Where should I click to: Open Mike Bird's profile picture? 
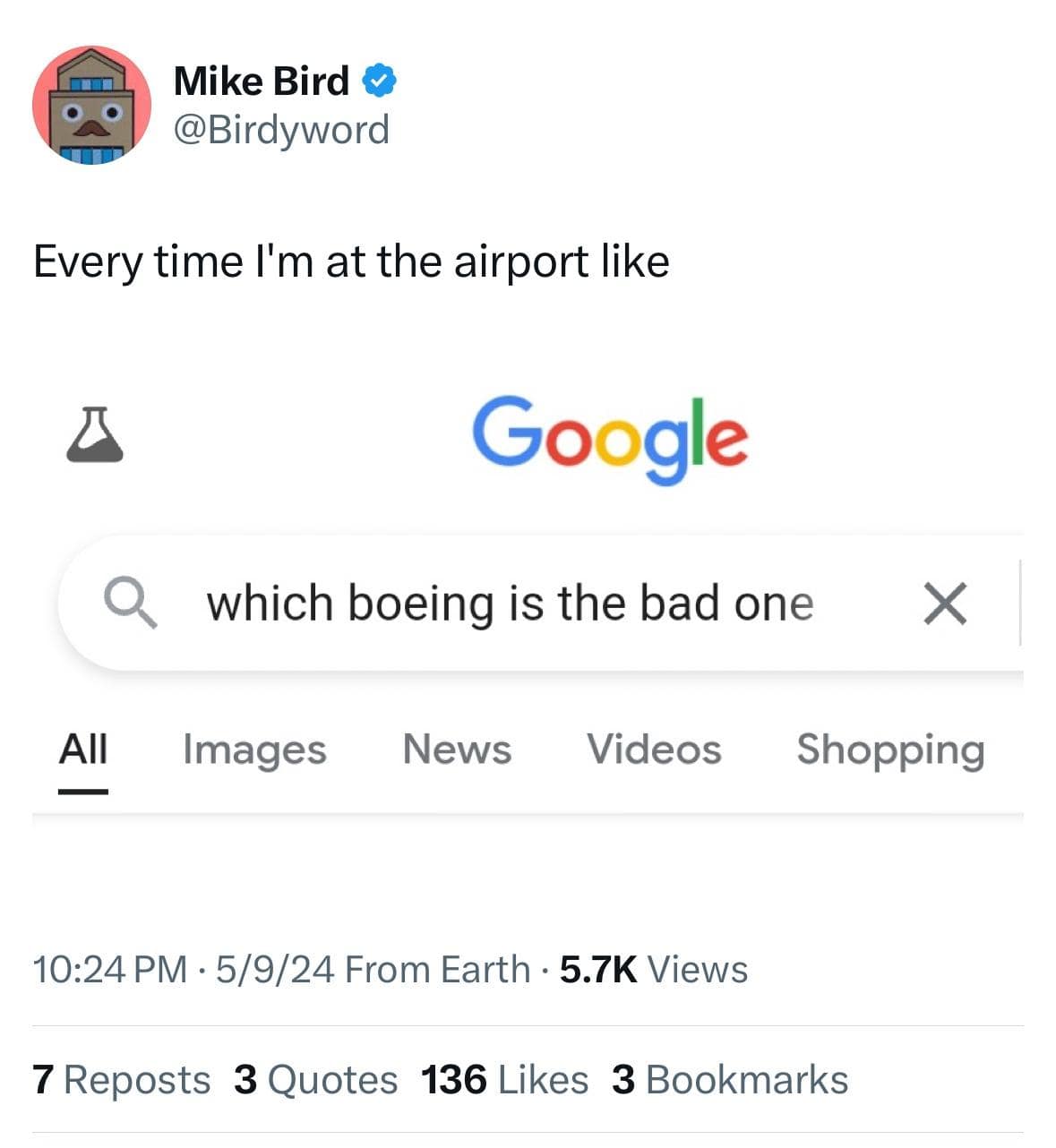coord(91,105)
